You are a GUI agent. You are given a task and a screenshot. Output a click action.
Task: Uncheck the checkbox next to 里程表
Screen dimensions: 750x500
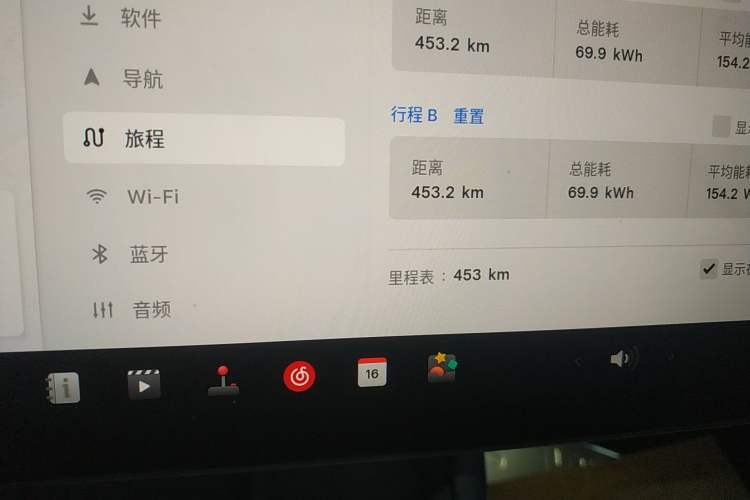[708, 268]
